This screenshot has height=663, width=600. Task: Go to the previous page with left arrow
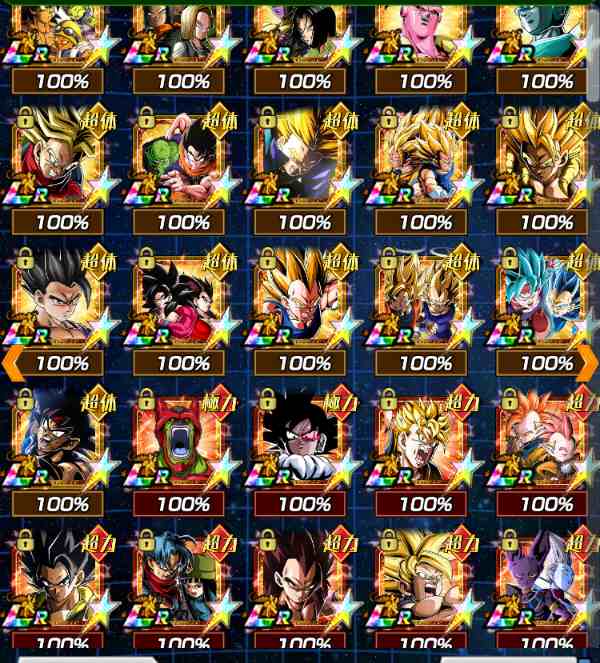[x=10, y=362]
